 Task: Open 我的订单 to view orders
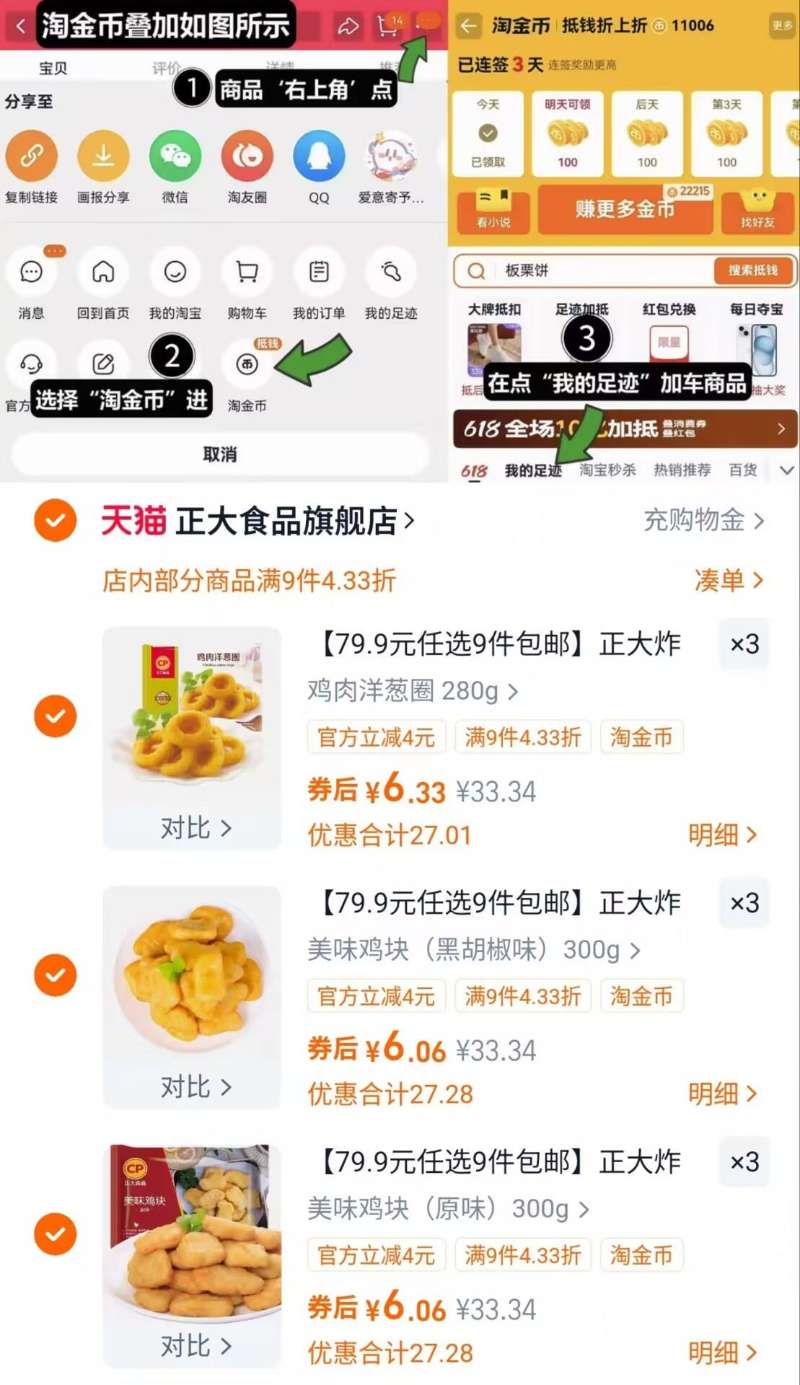[x=317, y=271]
